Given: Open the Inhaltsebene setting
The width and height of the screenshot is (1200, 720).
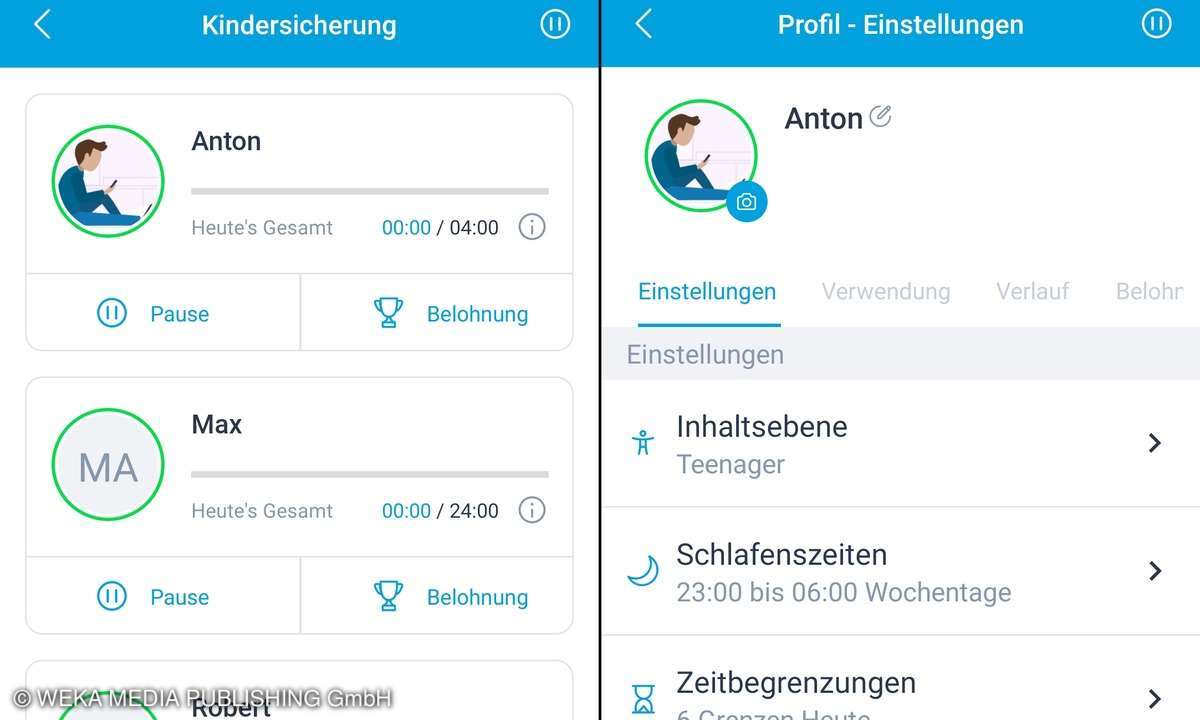Looking at the screenshot, I should (x=900, y=443).
